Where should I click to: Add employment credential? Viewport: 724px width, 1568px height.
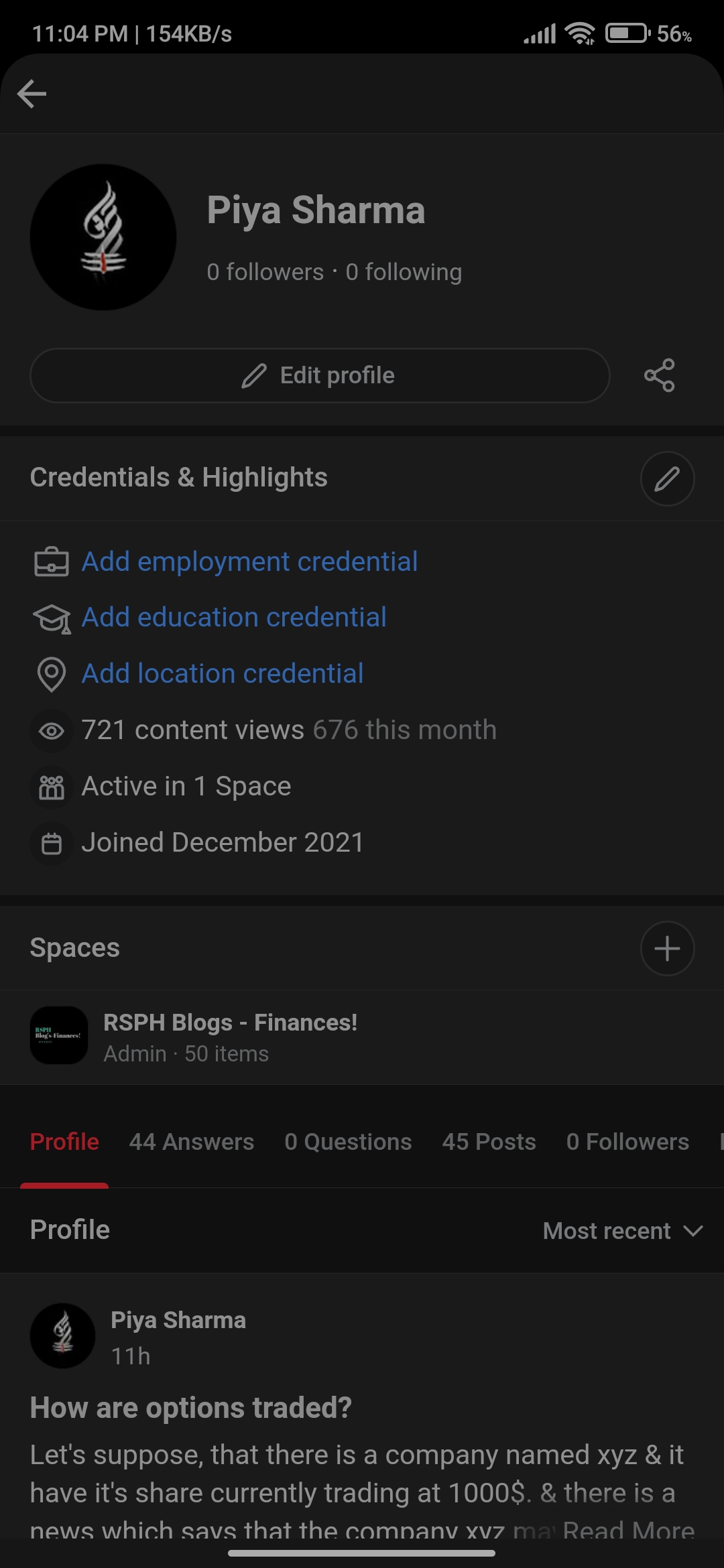pyautogui.click(x=249, y=562)
